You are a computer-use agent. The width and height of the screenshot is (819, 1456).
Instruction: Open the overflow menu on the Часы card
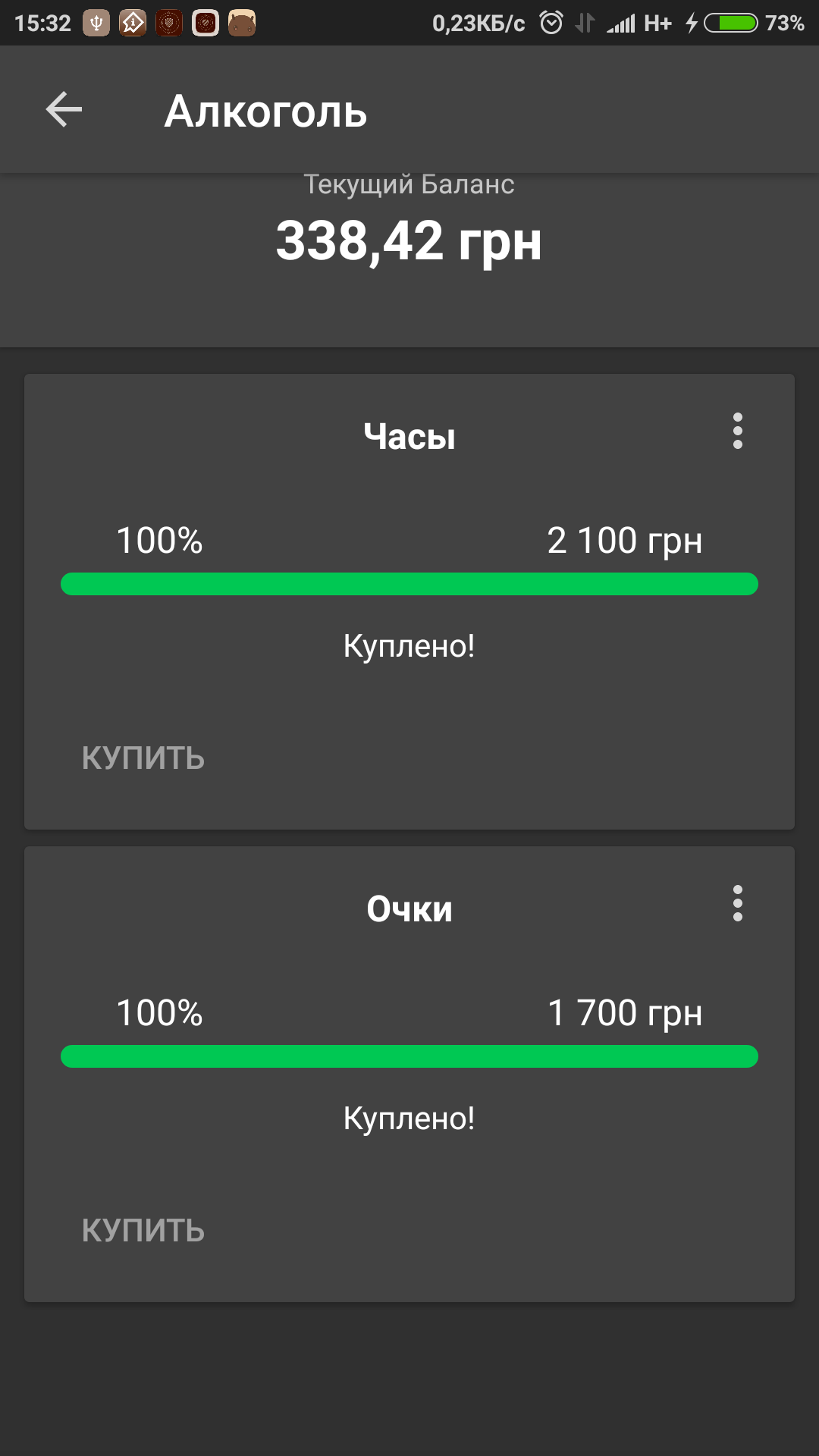pos(737,431)
